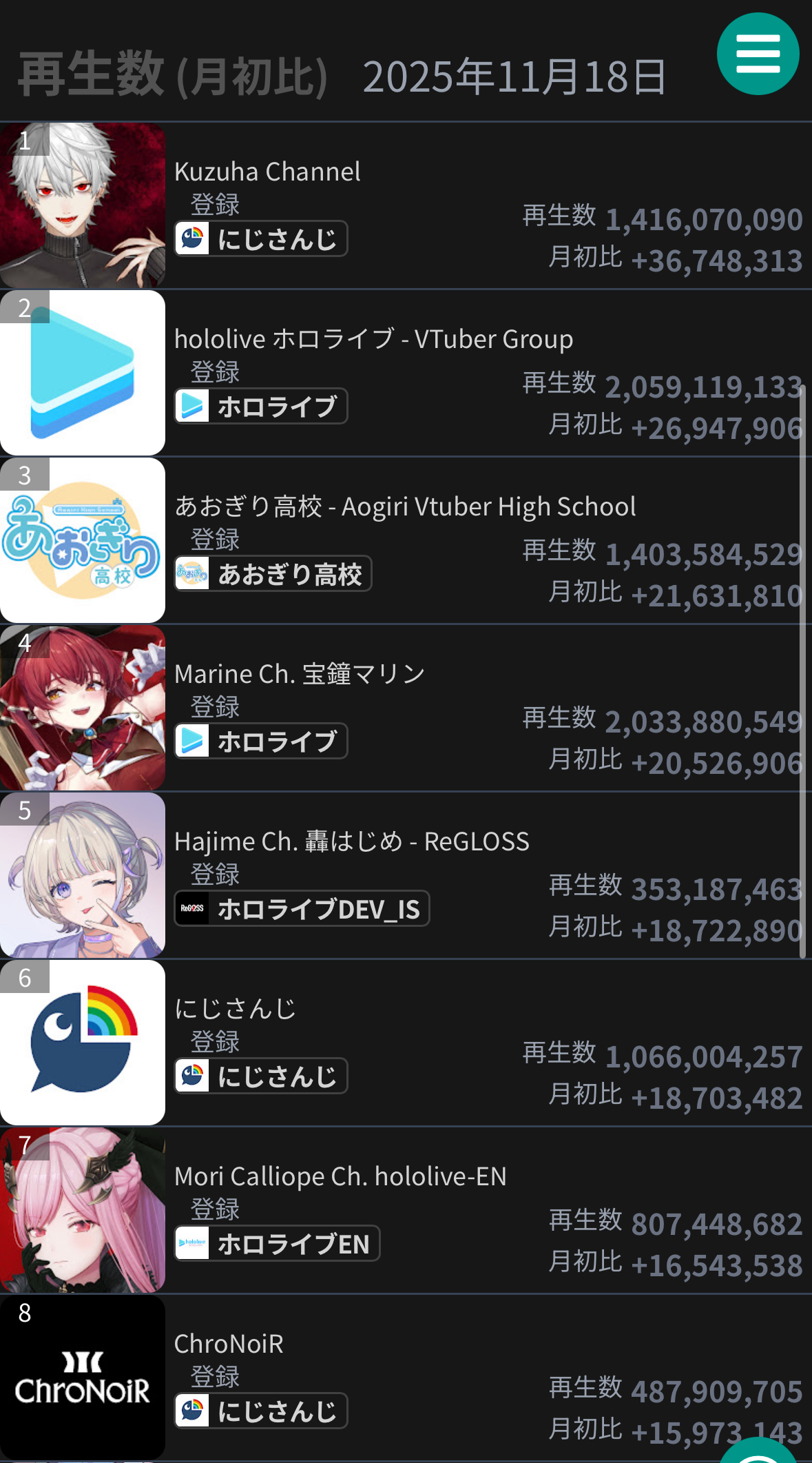Select the にじさんじ tag under ChroNoiR
The width and height of the screenshot is (812, 1463).
point(261,1411)
